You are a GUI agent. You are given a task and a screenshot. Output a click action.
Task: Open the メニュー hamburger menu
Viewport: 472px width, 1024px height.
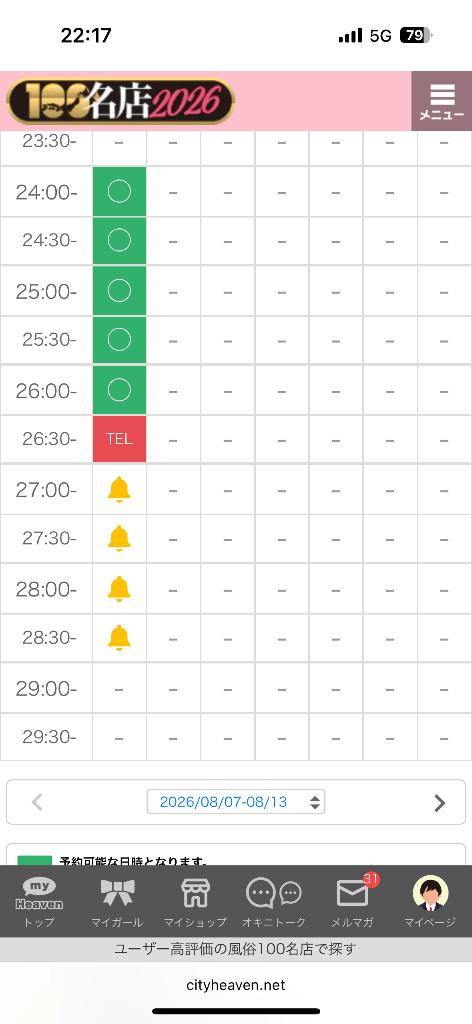tap(441, 101)
